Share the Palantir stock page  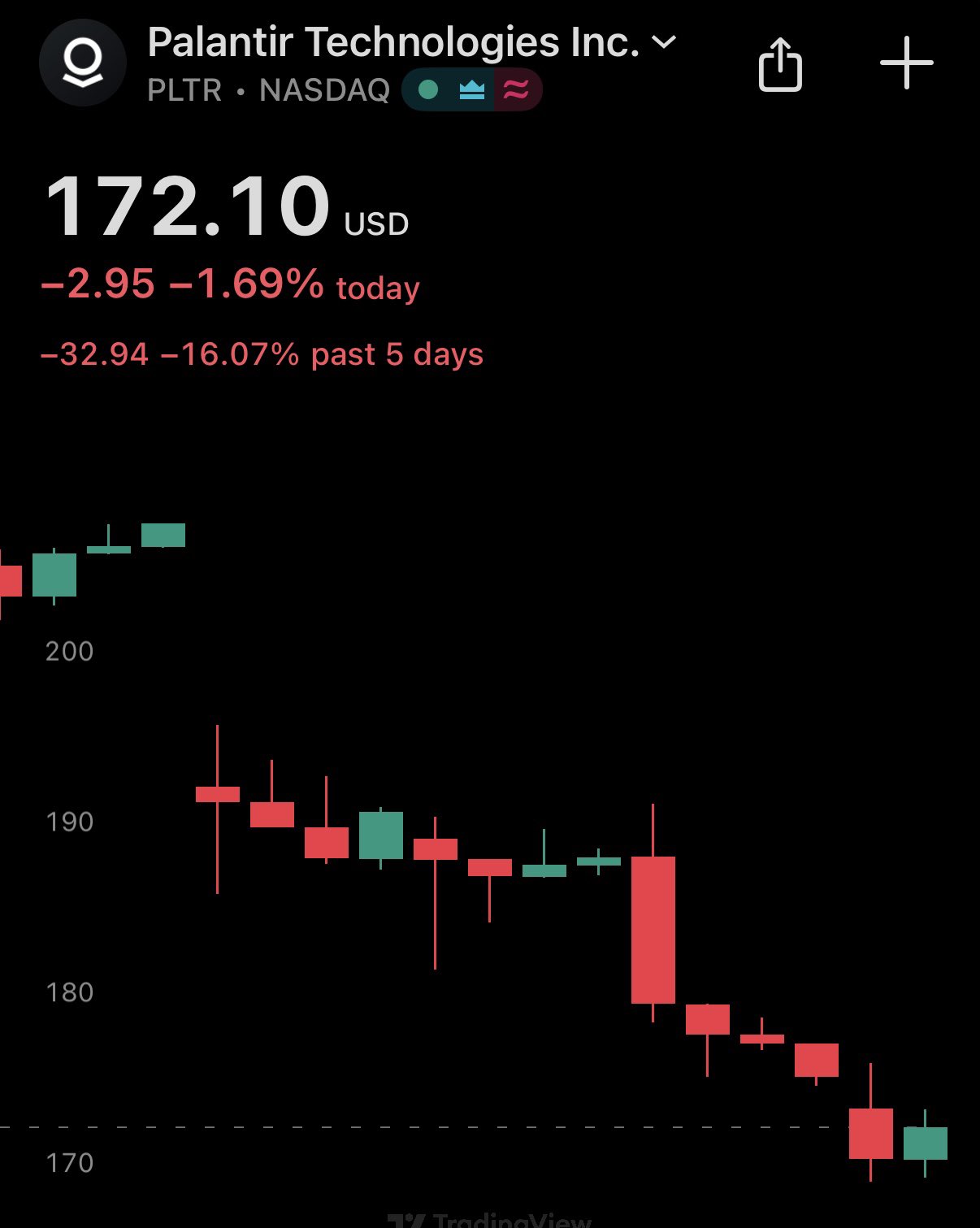[780, 64]
